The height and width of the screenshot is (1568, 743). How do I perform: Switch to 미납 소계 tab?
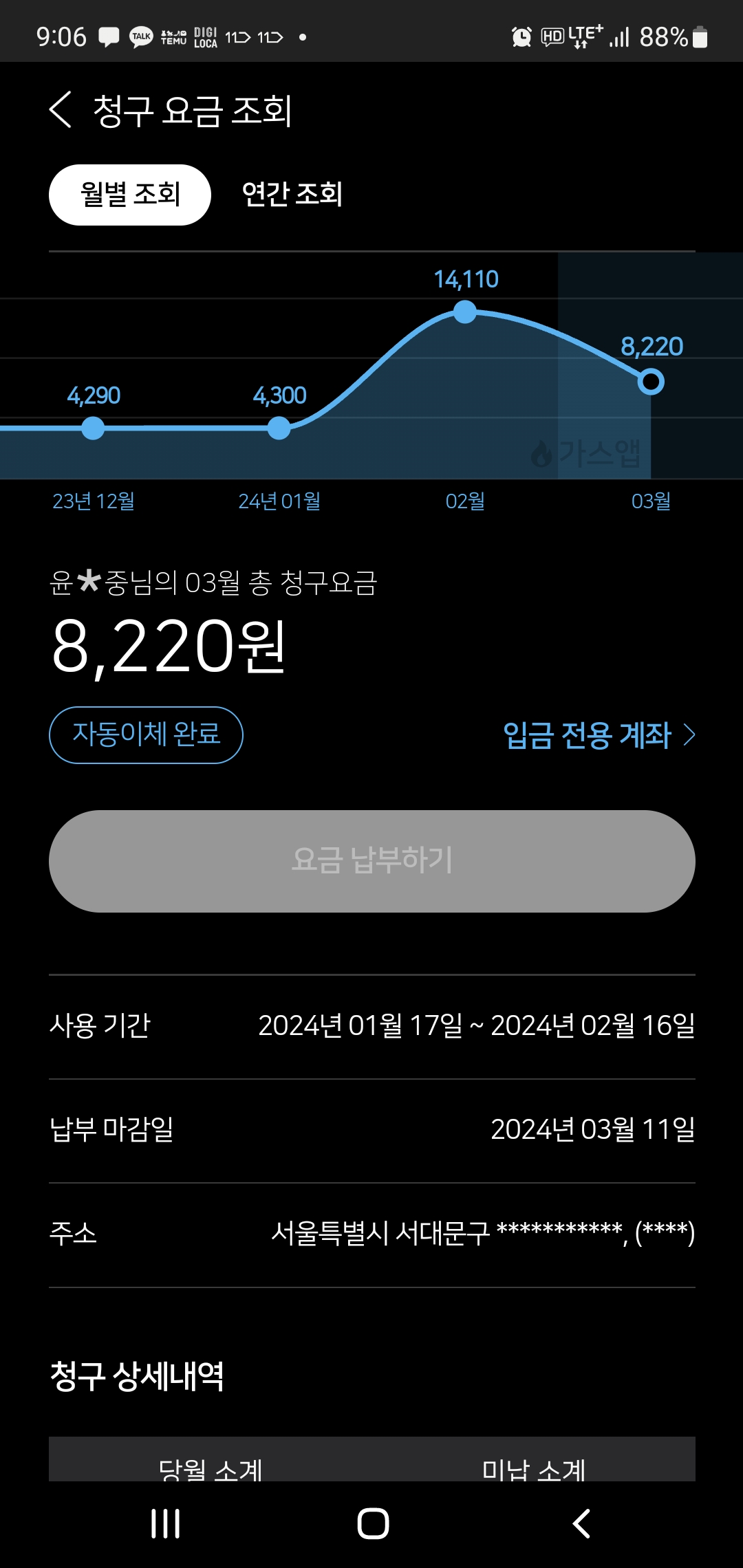tap(534, 1465)
